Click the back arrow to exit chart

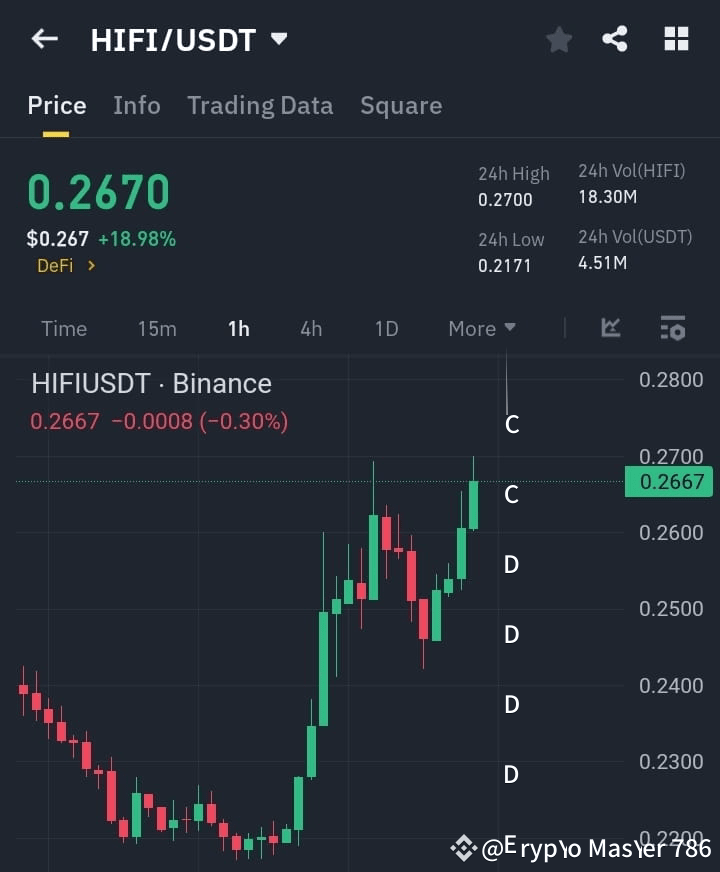(x=44, y=39)
